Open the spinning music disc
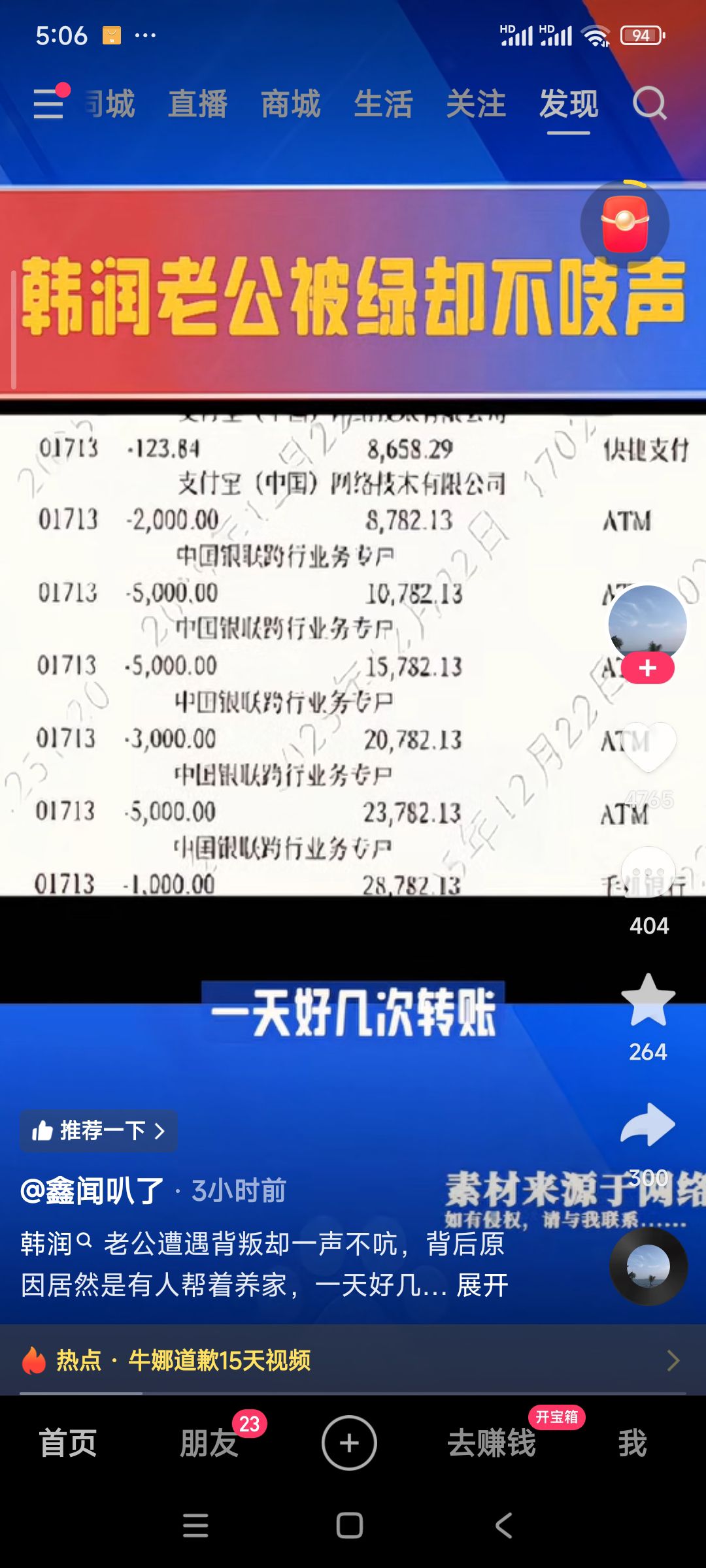The width and height of the screenshot is (706, 1568). (648, 1266)
